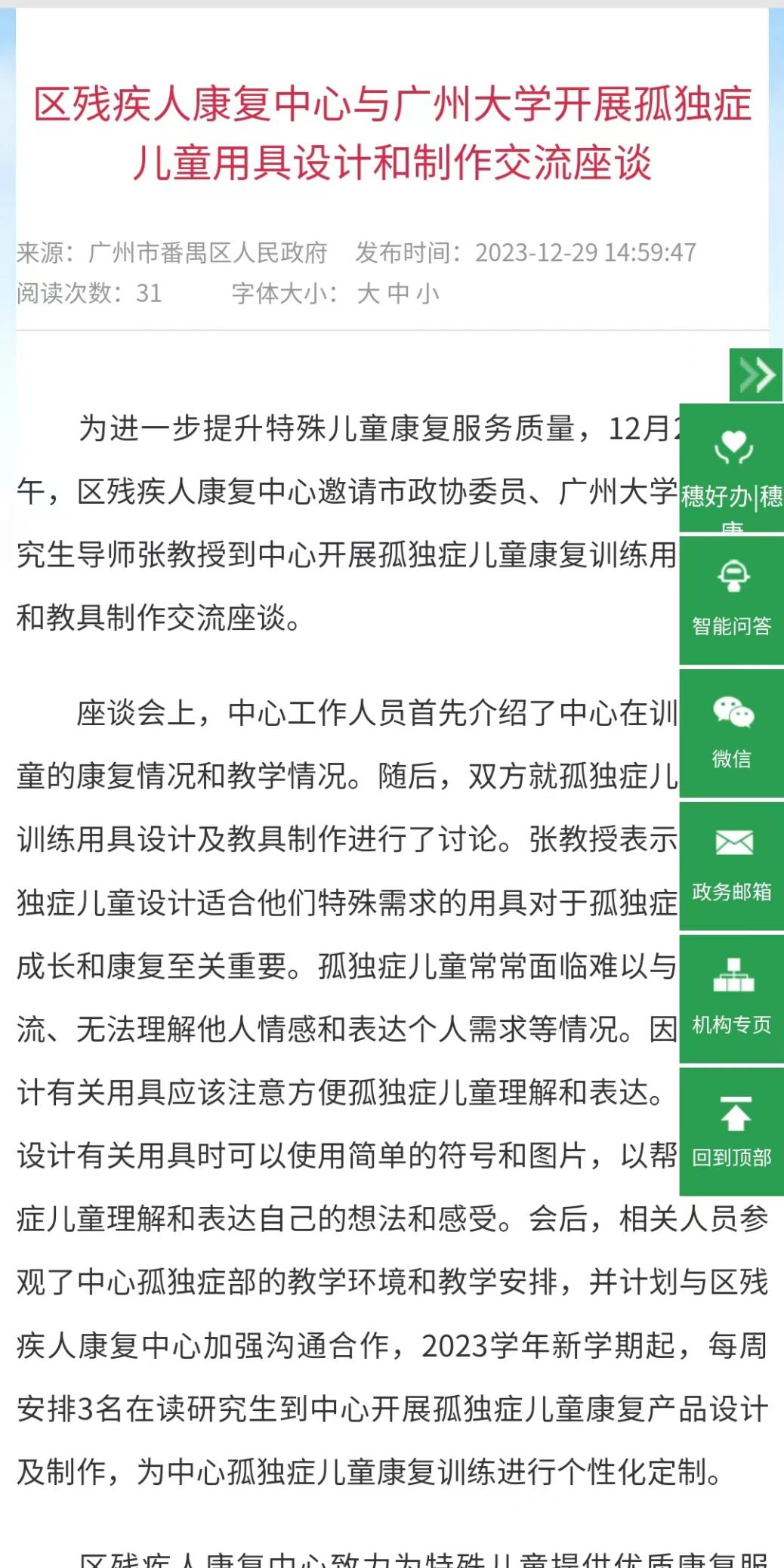784x1568 pixels.
Task: Open 政务邮箱 government mailbox
Action: coord(732,866)
